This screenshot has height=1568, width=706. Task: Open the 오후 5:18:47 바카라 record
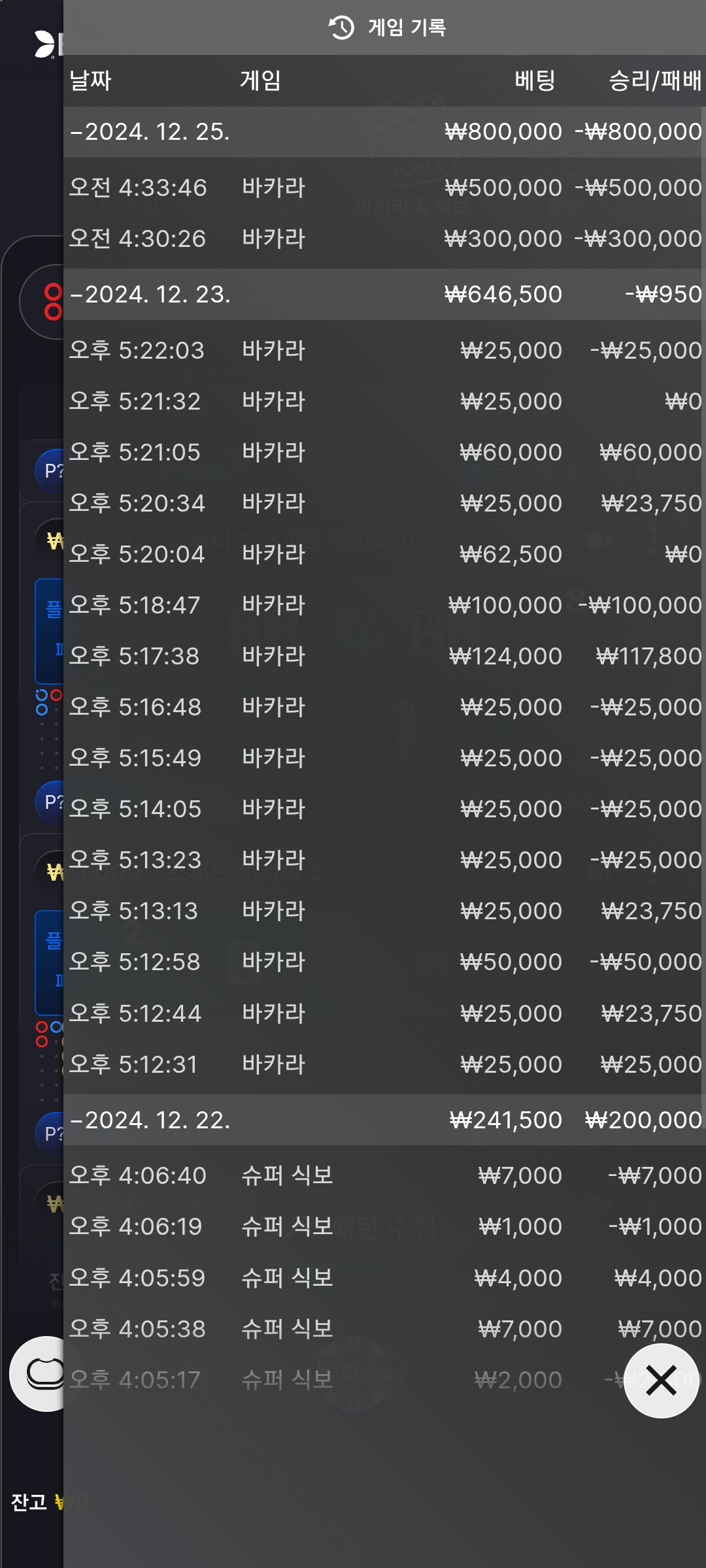click(x=384, y=606)
